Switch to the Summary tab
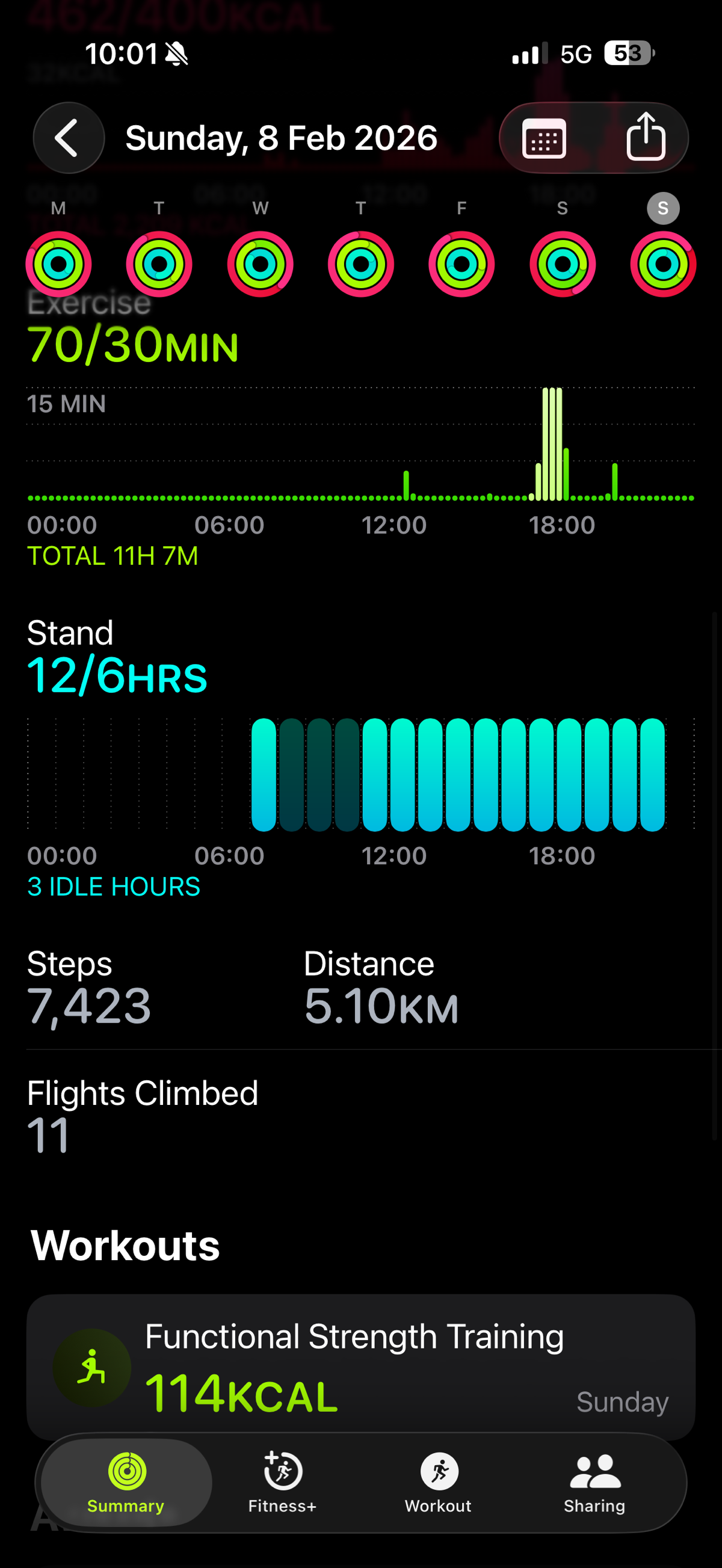 point(126,1482)
